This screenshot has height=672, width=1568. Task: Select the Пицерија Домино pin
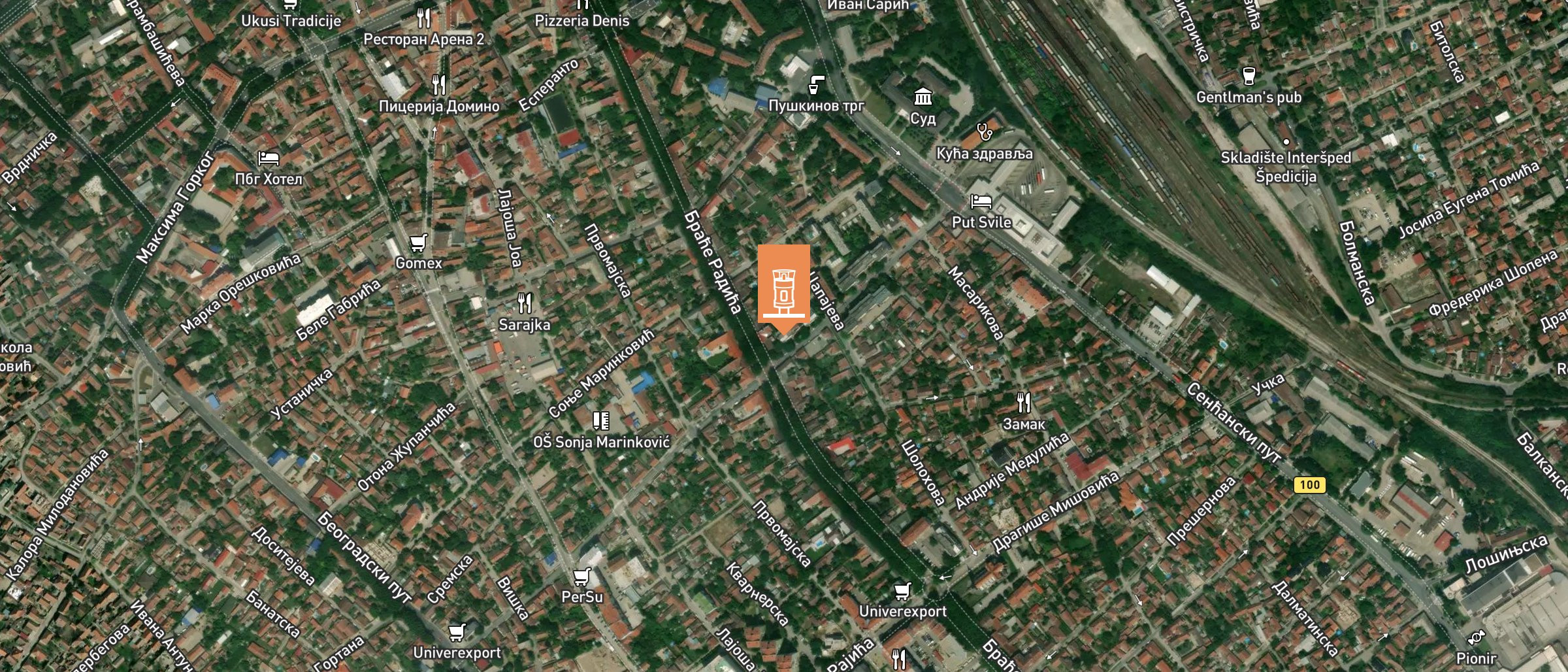click(439, 85)
